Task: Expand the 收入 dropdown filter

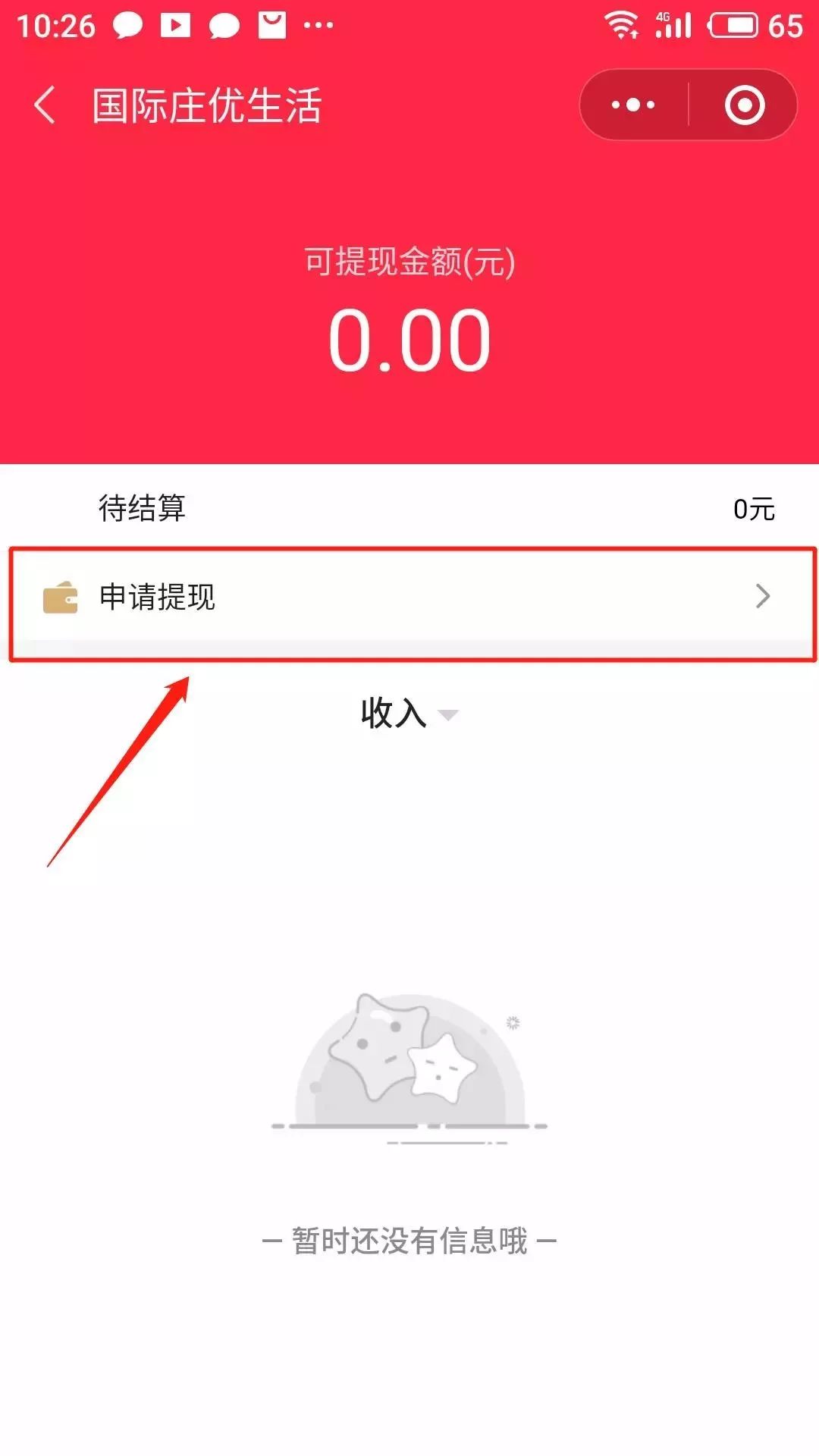Action: click(x=409, y=714)
